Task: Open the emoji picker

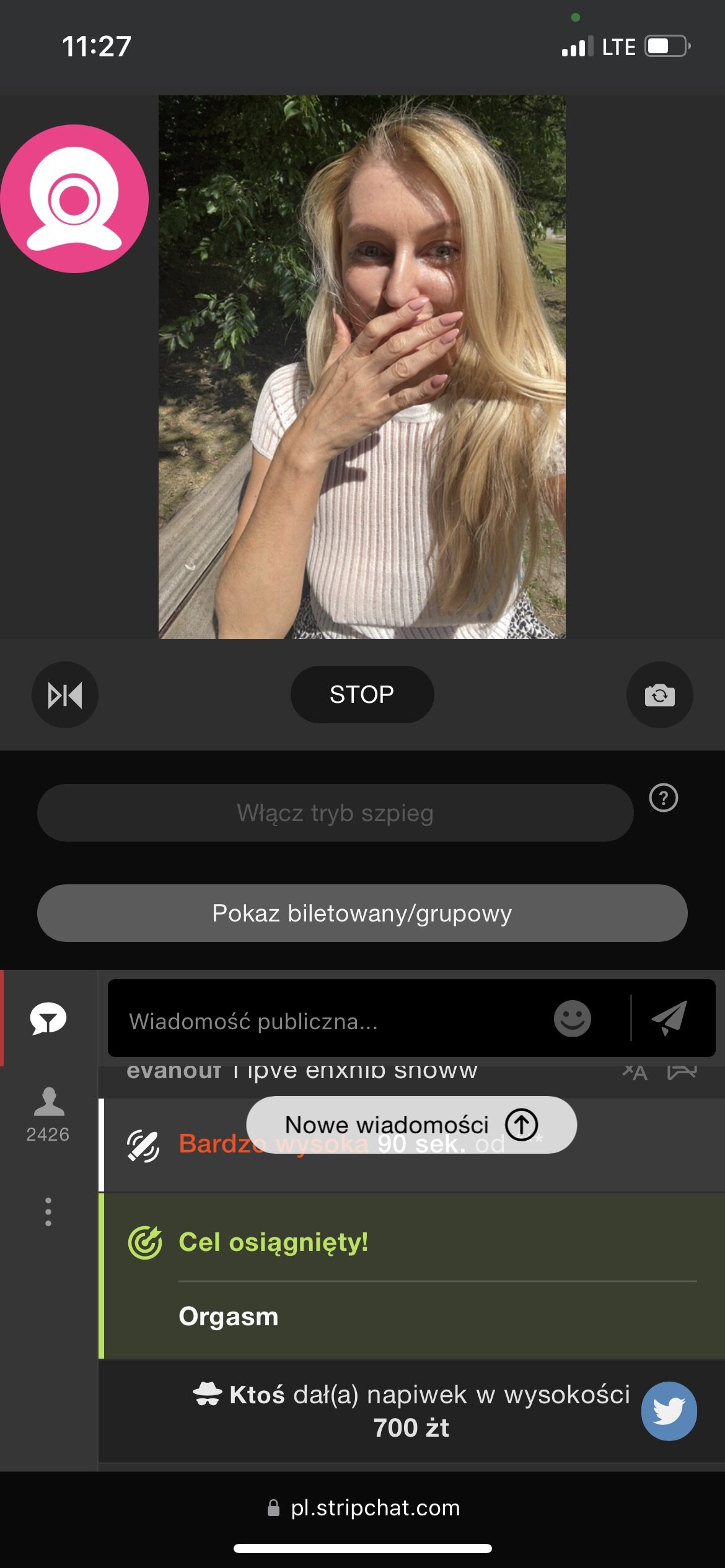Action: pos(572,1019)
